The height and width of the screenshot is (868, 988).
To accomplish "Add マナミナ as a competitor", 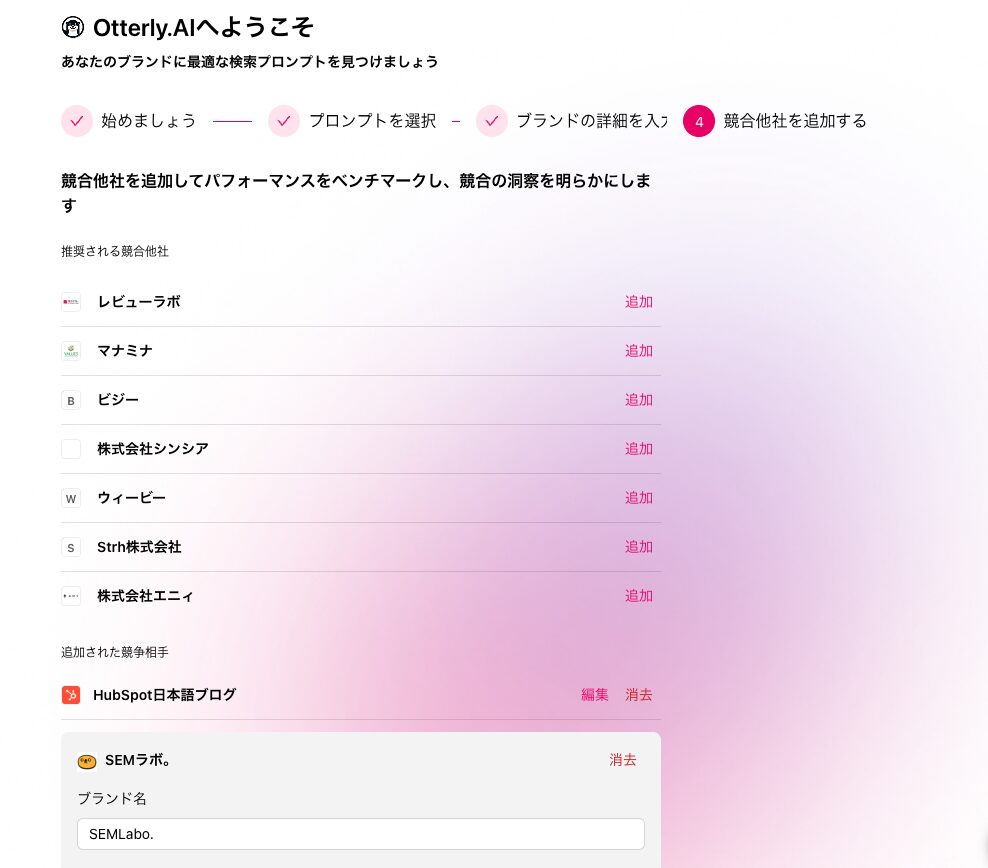I will pyautogui.click(x=638, y=351).
